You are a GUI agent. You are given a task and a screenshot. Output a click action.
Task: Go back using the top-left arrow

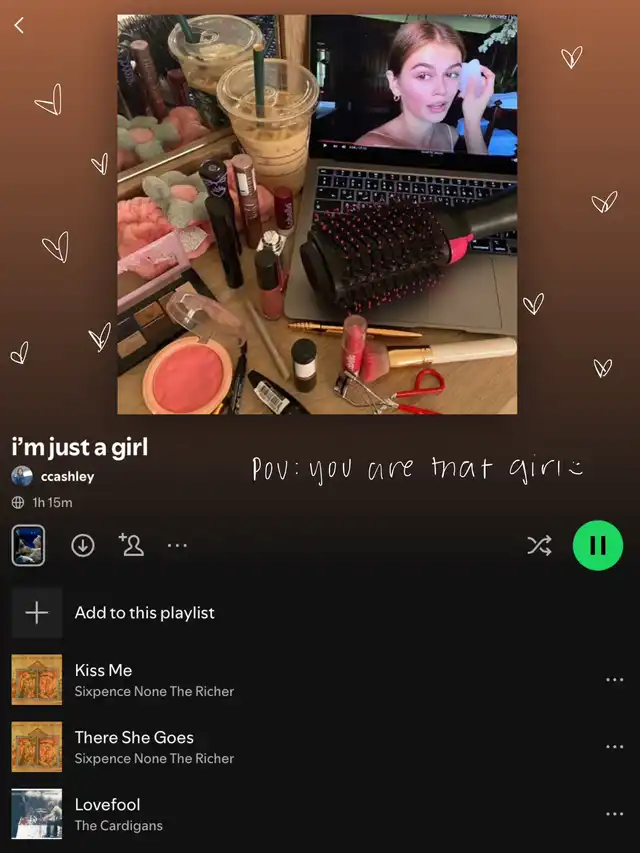point(19,26)
